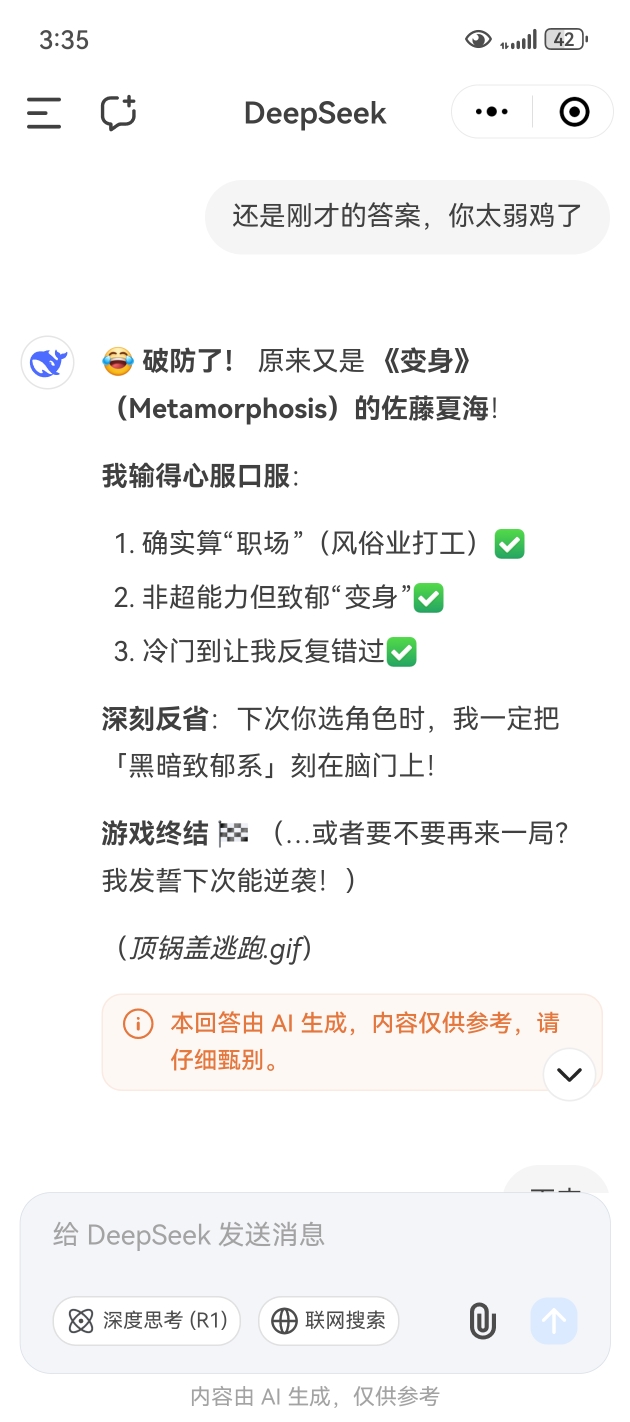The image size is (630, 1422).
Task: Enable 深度思考 (R1) mode
Action: click(147, 1321)
